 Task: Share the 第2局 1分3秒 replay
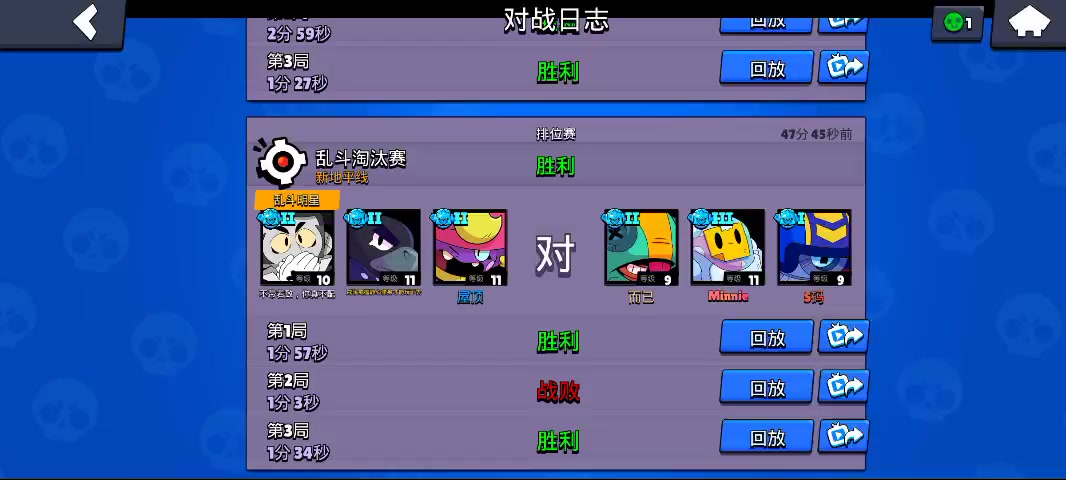click(x=843, y=387)
